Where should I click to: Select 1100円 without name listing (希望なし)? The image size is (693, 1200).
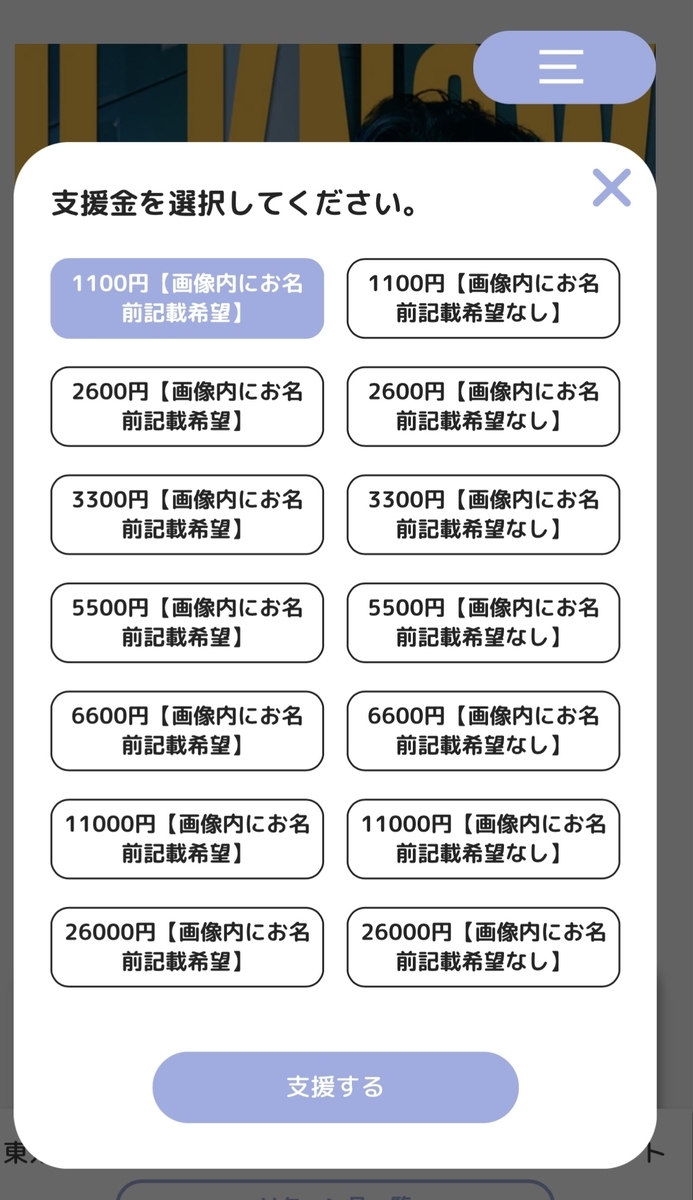click(x=483, y=298)
